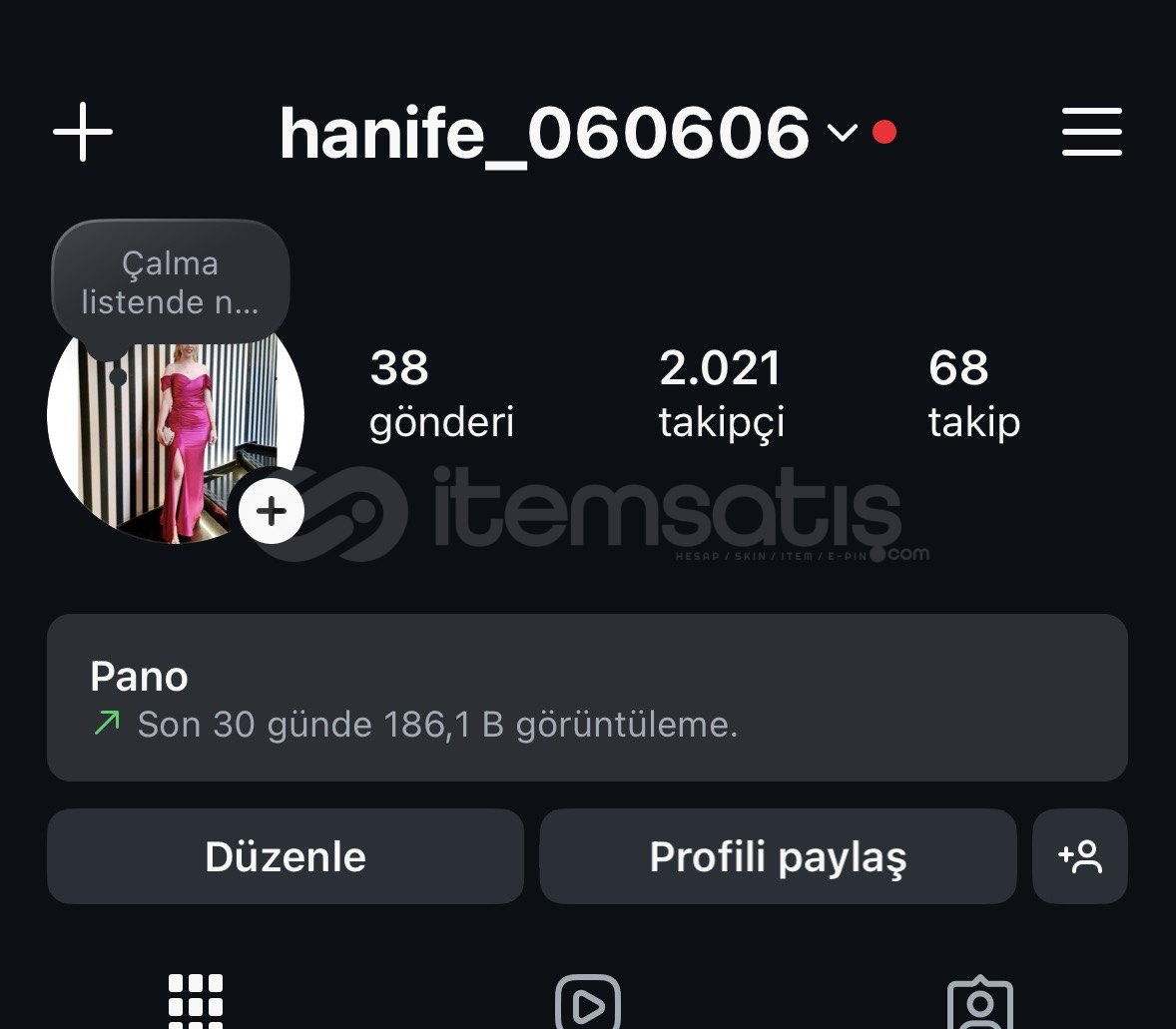Screen dimensions: 1176x1029
Task: Select Profili paylaş
Action: (x=778, y=856)
